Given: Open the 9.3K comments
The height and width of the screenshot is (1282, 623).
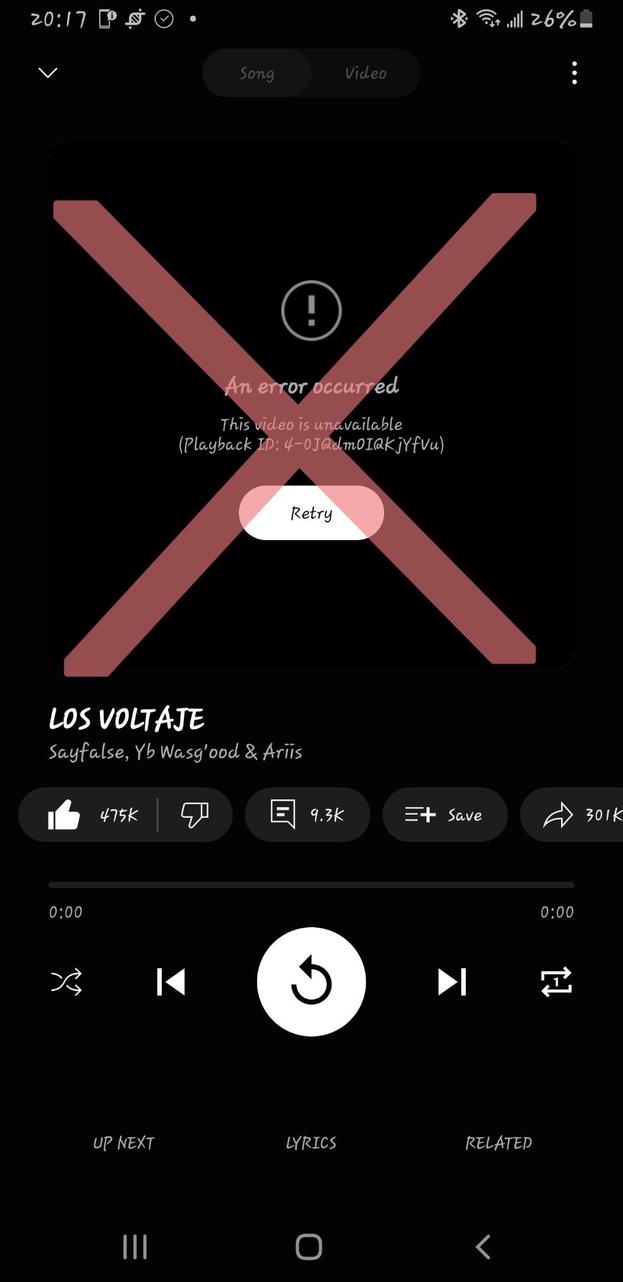Looking at the screenshot, I should [x=307, y=815].
